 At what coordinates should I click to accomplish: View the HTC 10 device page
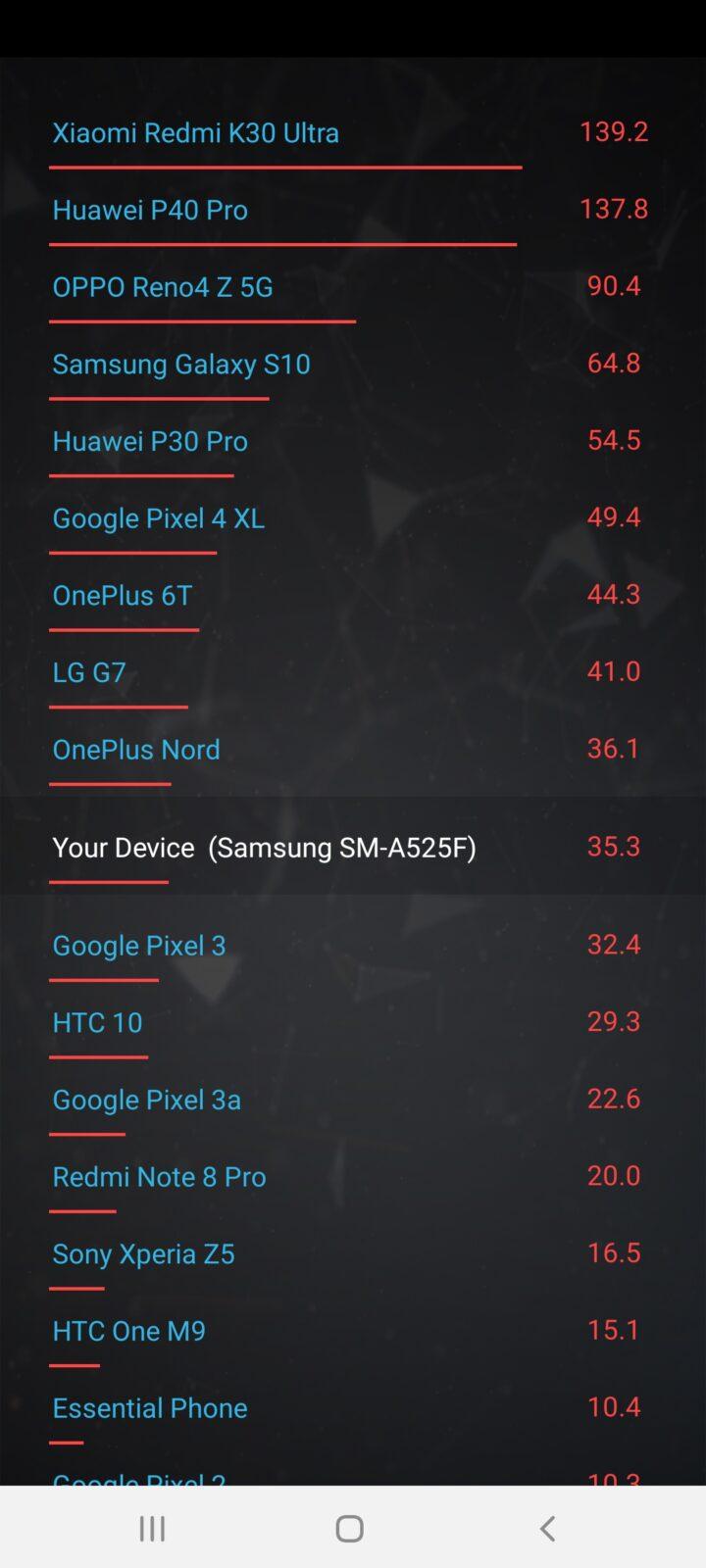(97, 1023)
